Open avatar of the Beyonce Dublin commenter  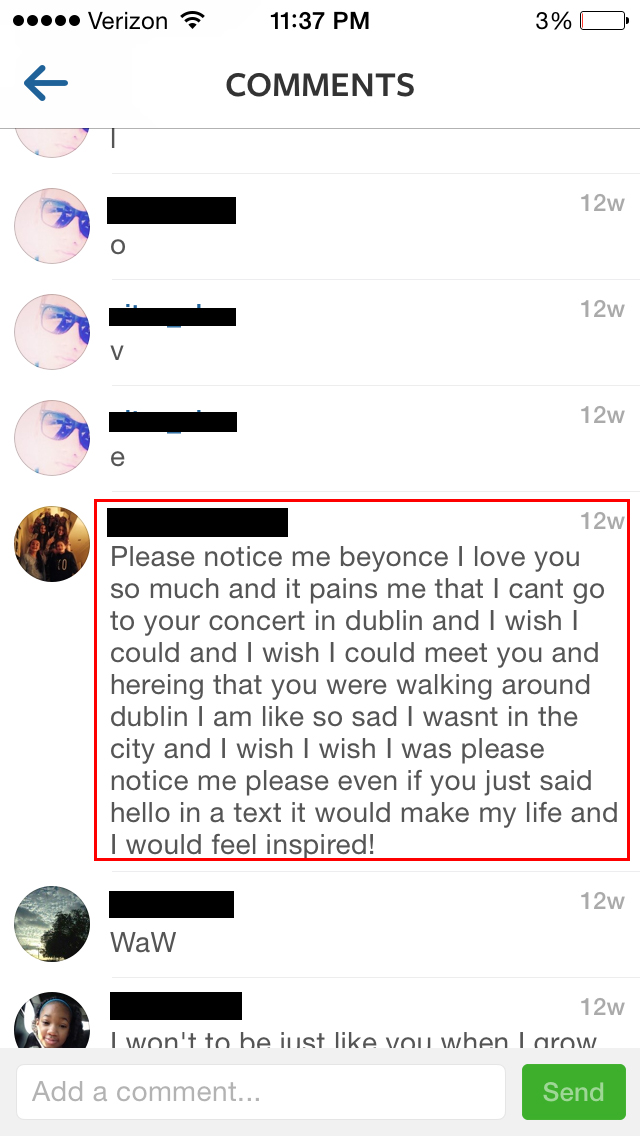52,543
